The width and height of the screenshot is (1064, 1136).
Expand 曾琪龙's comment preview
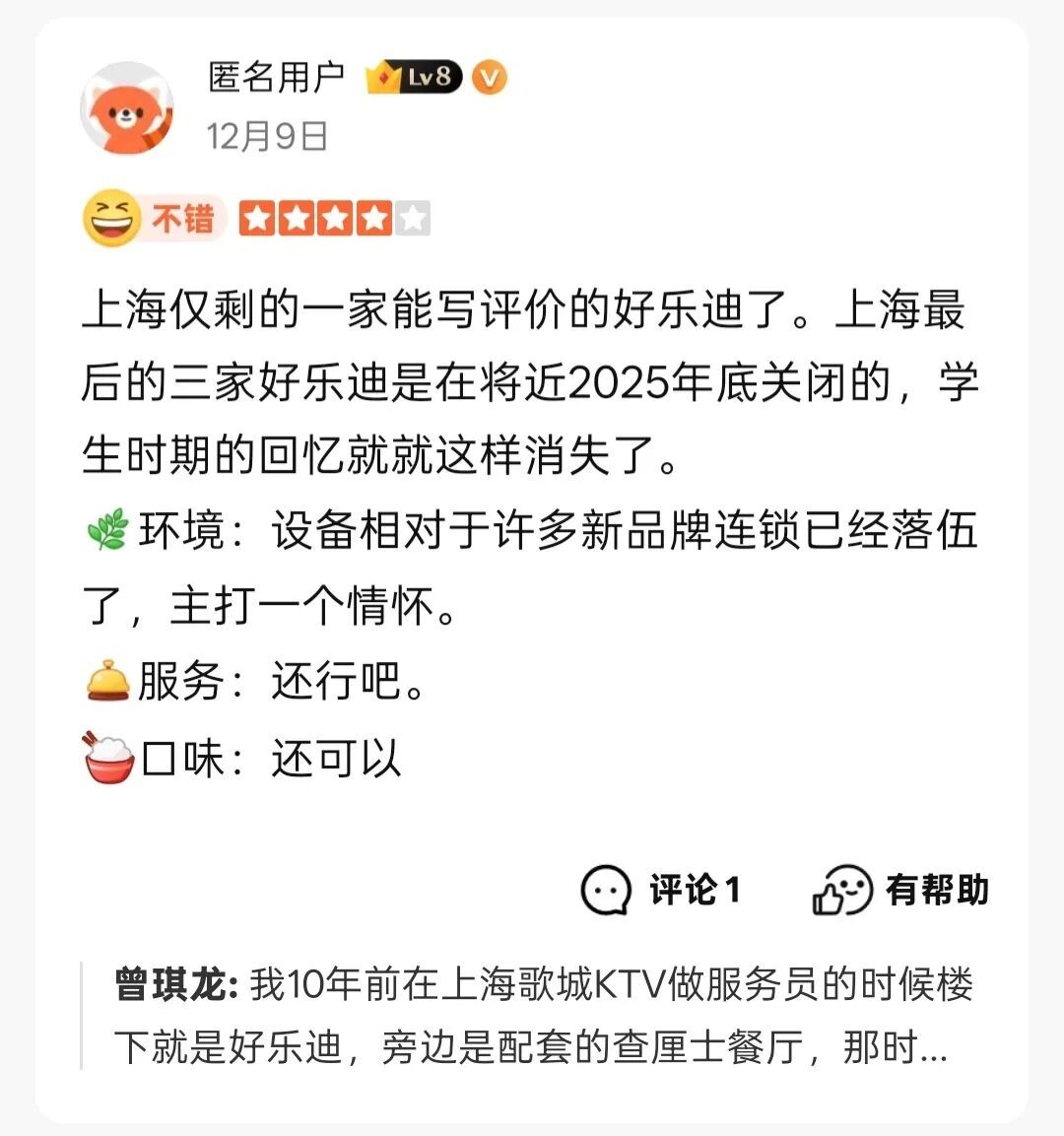click(542, 1015)
